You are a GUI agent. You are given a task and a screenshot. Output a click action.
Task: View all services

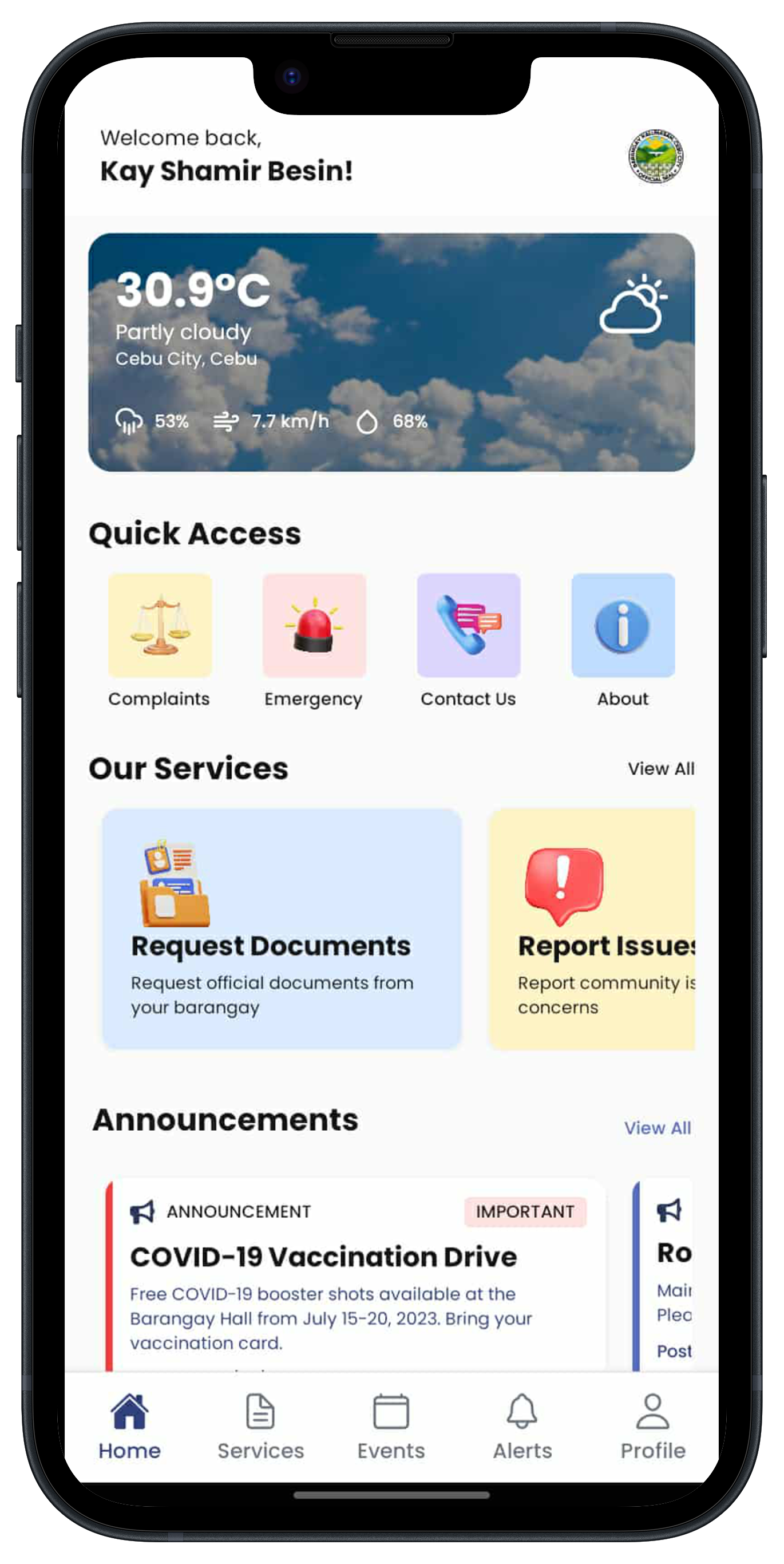pyautogui.click(x=660, y=769)
